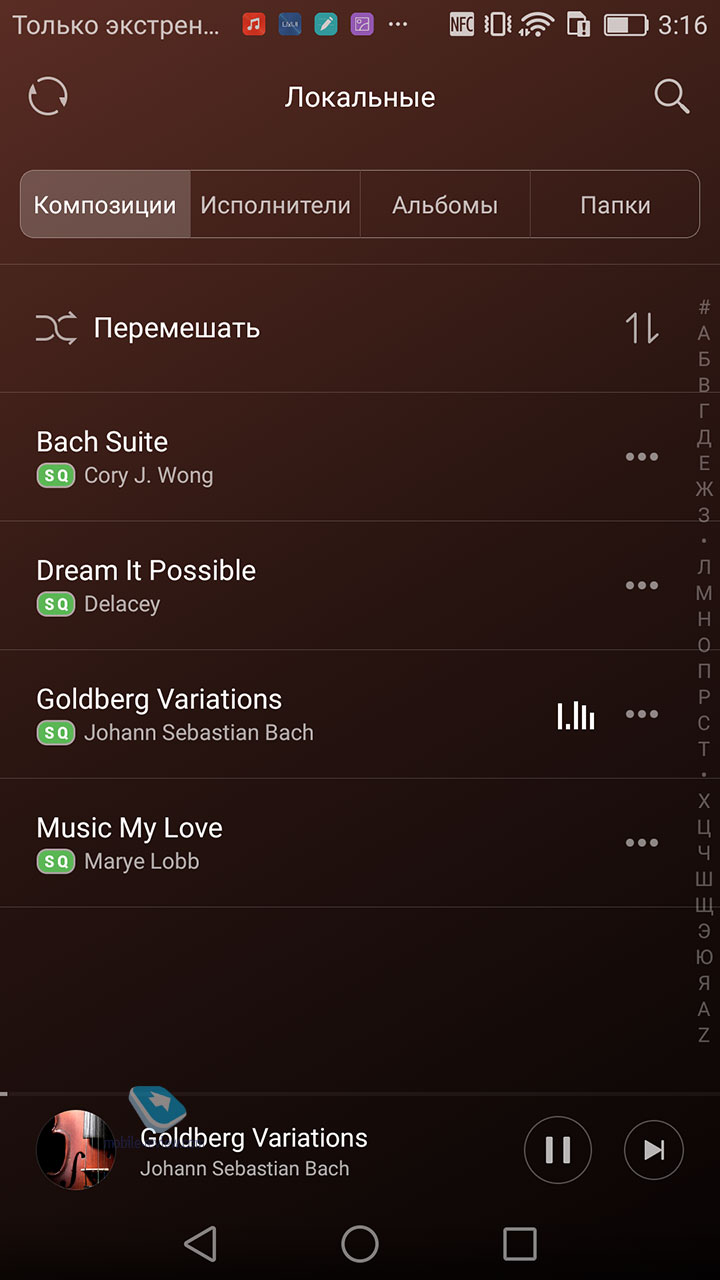Select the Композиции tab
The height and width of the screenshot is (1280, 720).
pos(105,205)
